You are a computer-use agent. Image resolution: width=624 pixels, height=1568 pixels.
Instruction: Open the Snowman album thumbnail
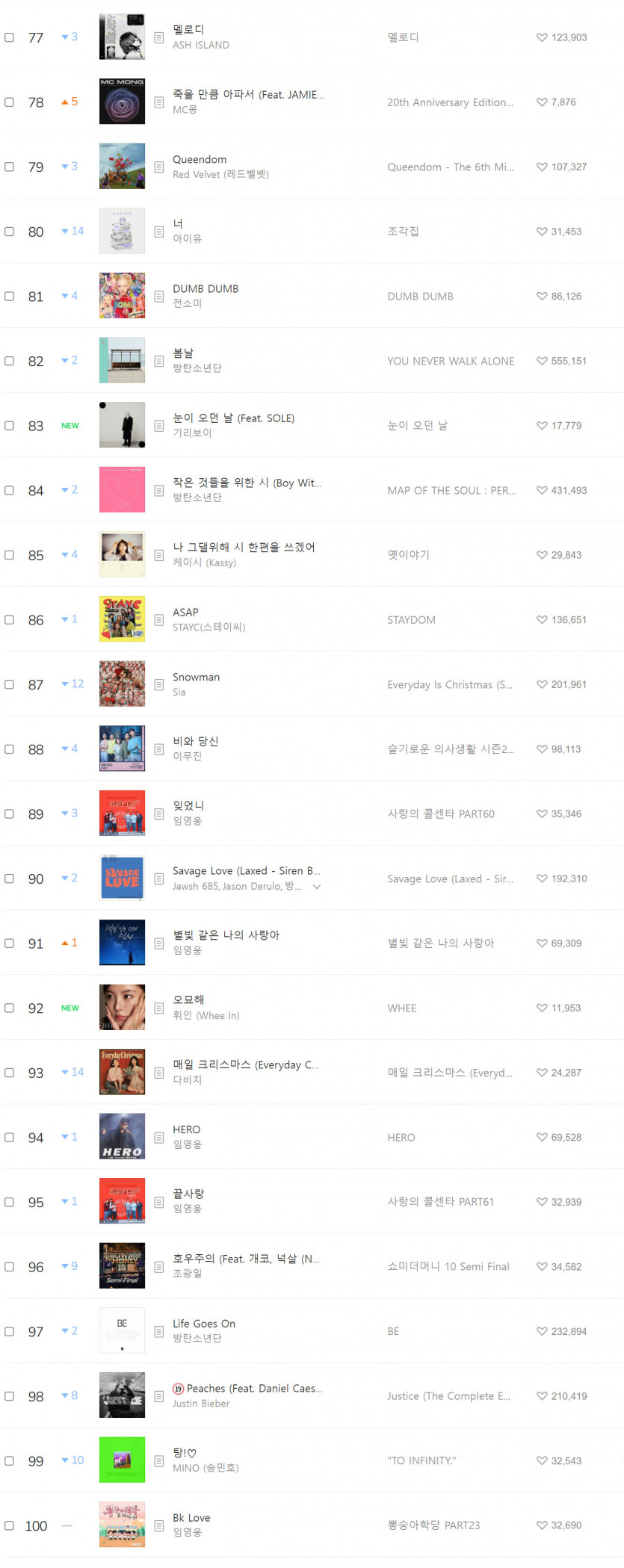[122, 684]
